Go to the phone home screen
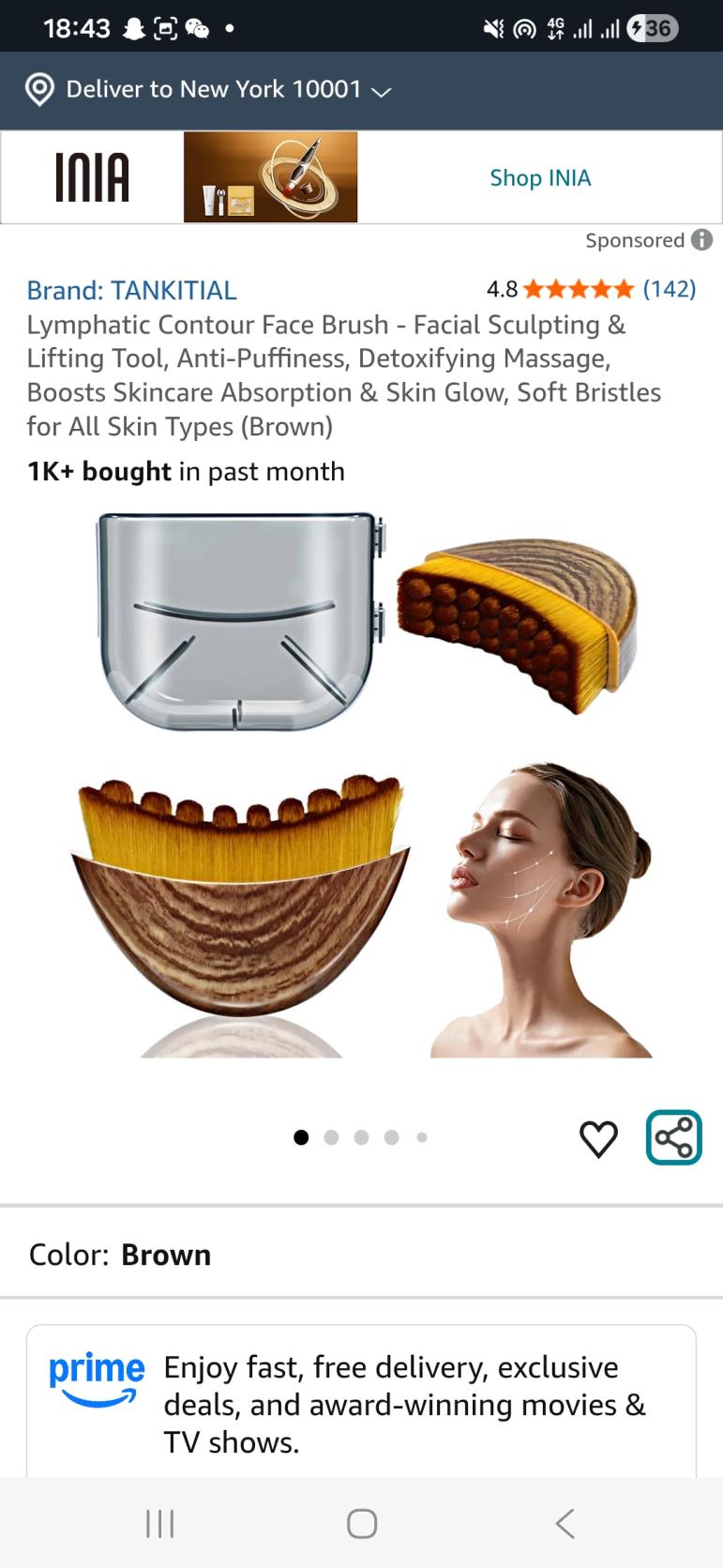 [x=362, y=1523]
